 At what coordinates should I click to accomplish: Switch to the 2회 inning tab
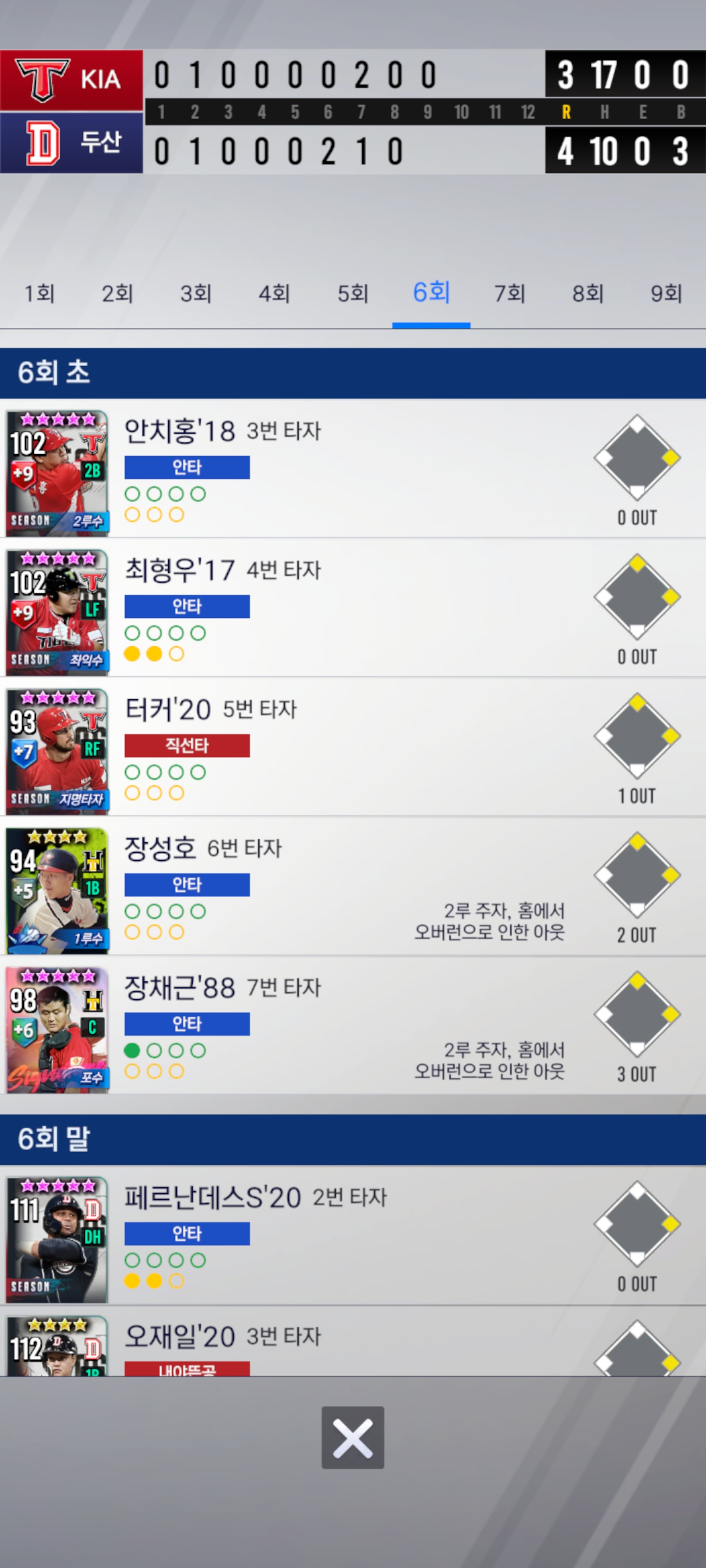(118, 294)
